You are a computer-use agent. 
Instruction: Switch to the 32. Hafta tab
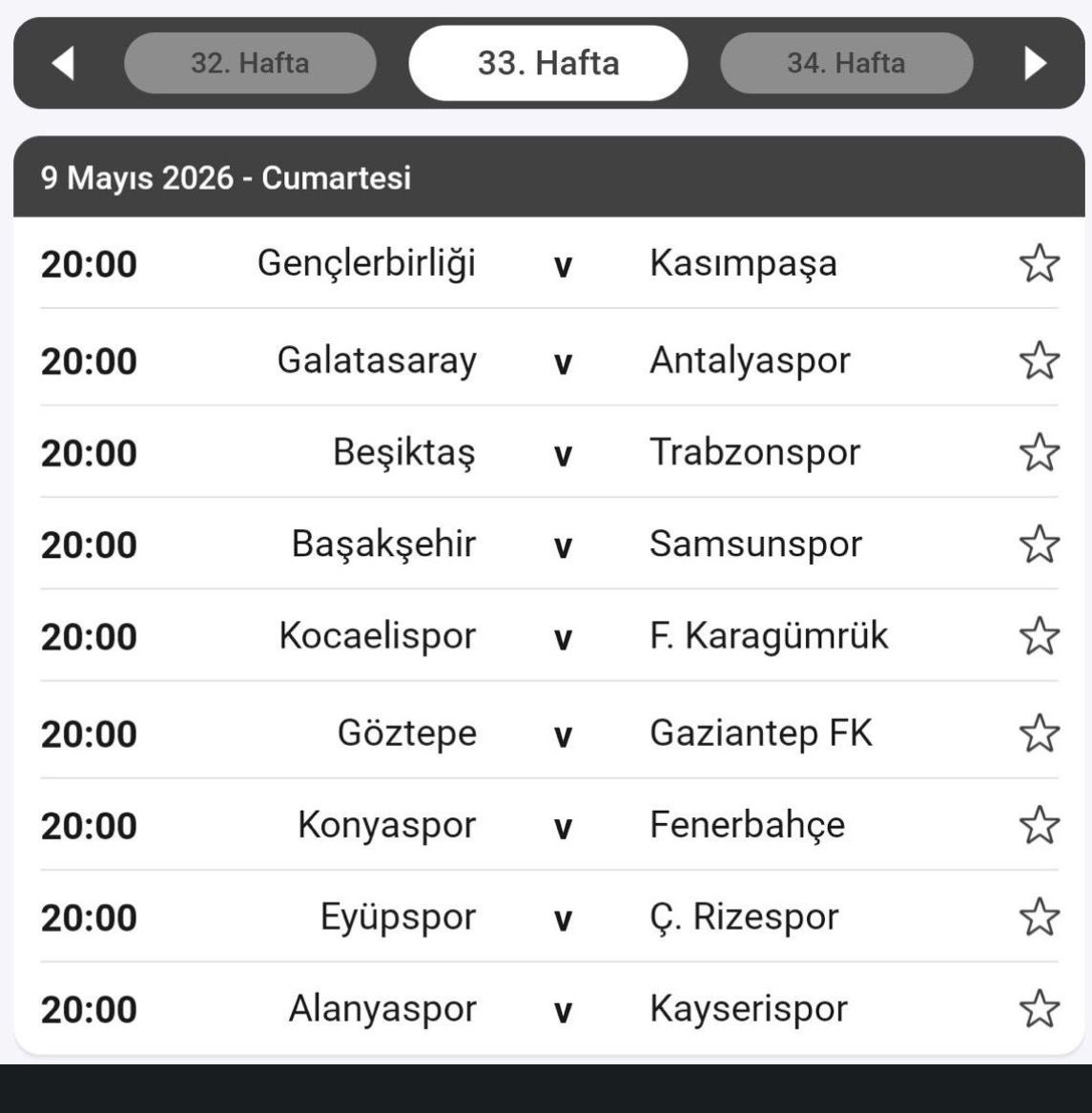coord(249,63)
